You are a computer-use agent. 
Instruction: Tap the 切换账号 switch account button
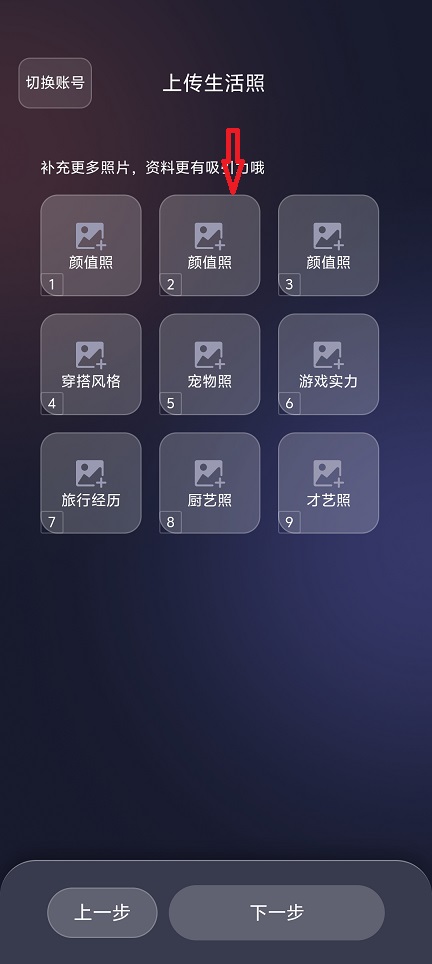click(x=55, y=83)
